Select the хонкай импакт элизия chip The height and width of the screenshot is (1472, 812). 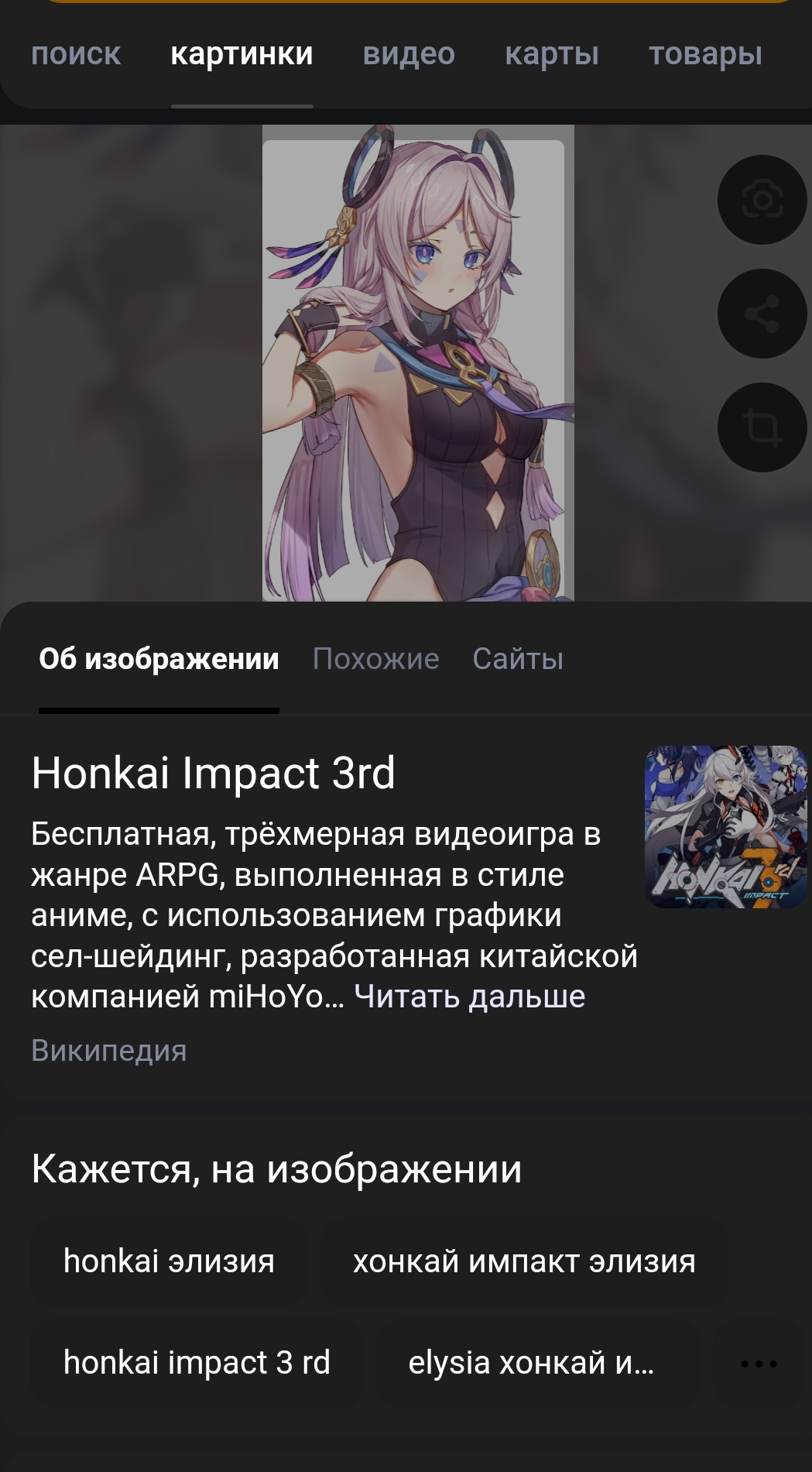tap(524, 1261)
